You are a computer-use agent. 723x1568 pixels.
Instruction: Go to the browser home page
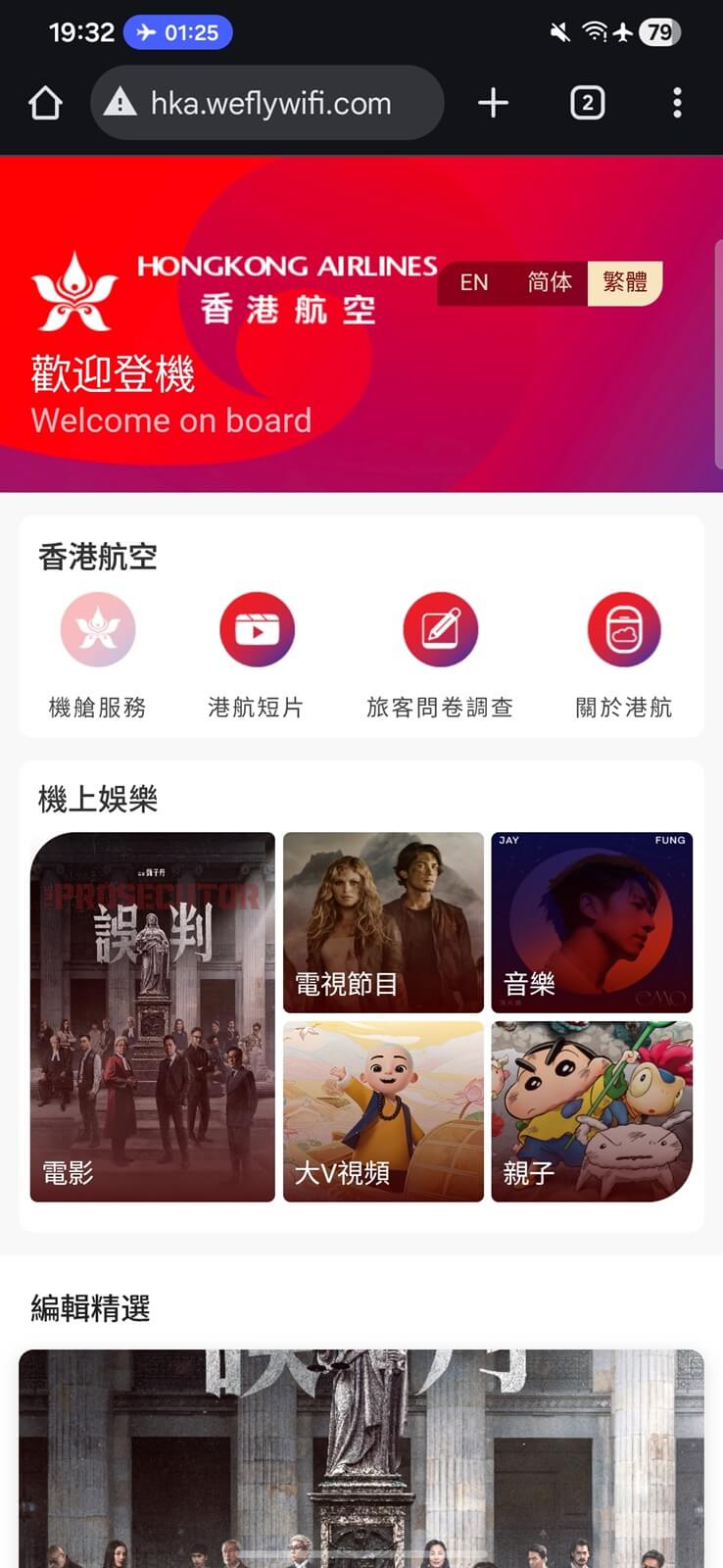coord(45,103)
